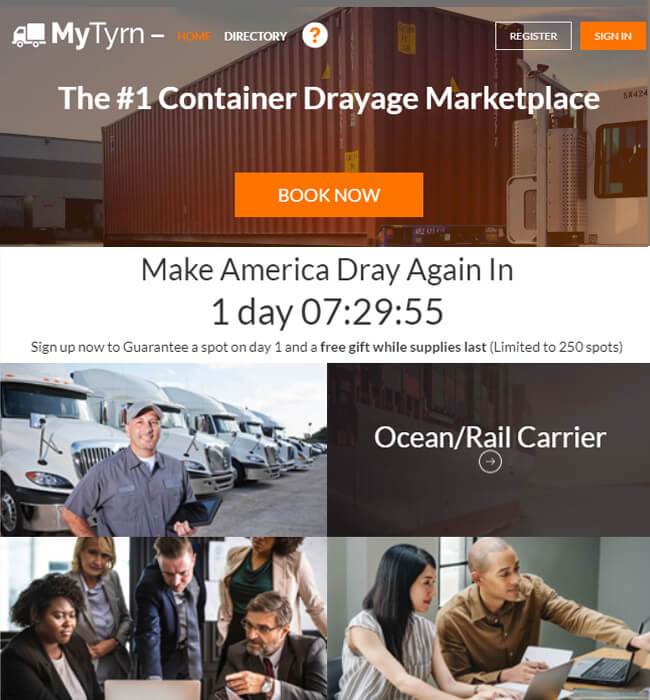Select the Sign In button
The image size is (650, 700).
click(x=612, y=36)
